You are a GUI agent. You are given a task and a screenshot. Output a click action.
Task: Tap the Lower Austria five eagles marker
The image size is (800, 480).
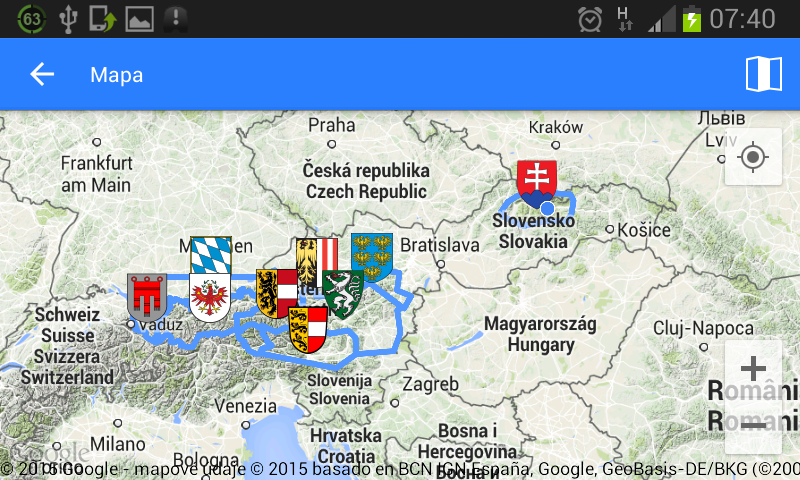(x=372, y=254)
